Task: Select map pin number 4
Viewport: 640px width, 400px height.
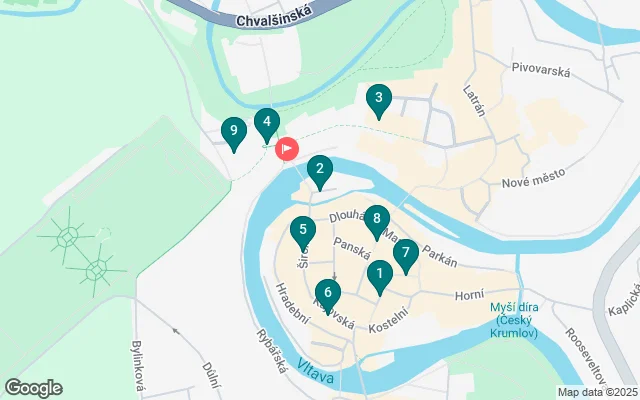Action: (x=265, y=125)
